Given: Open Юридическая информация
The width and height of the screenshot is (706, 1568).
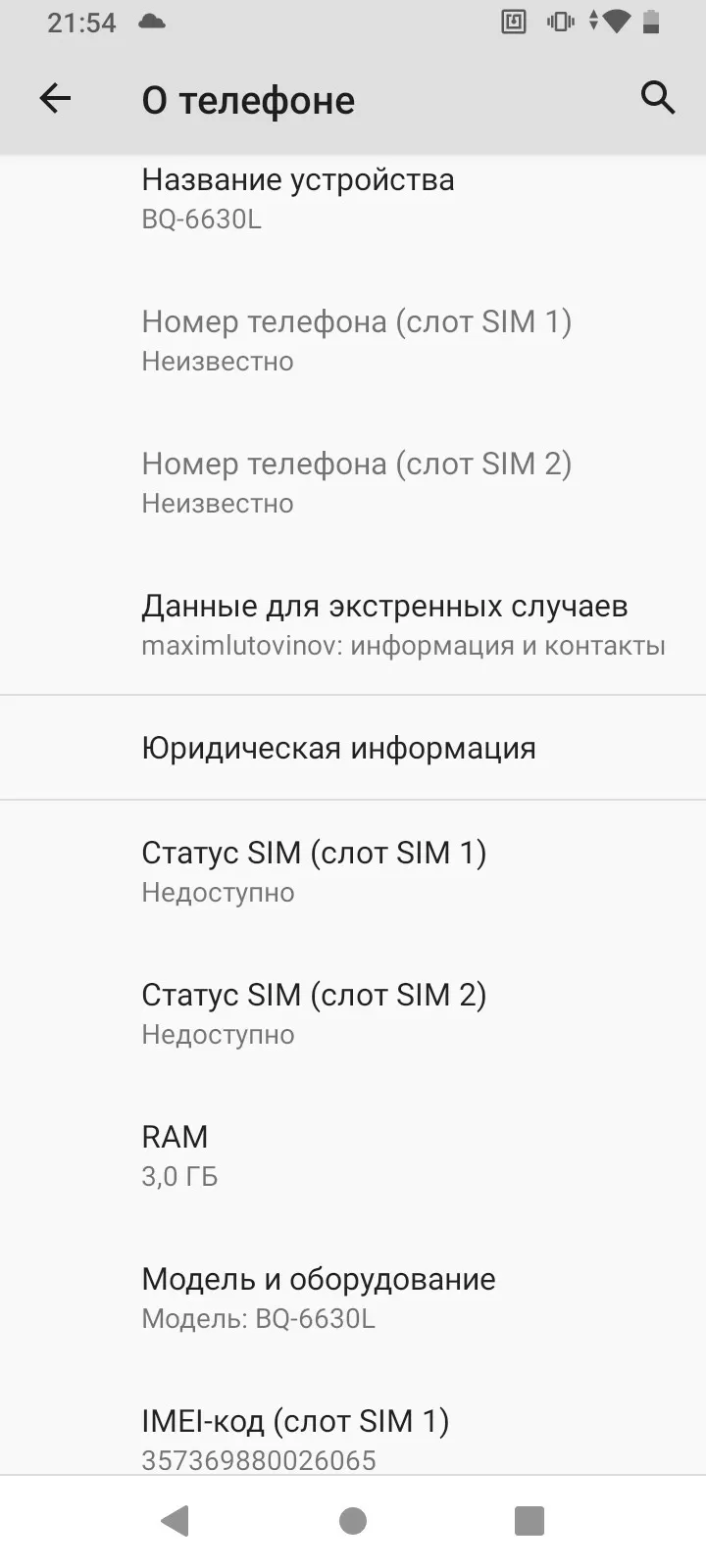Looking at the screenshot, I should [x=353, y=748].
